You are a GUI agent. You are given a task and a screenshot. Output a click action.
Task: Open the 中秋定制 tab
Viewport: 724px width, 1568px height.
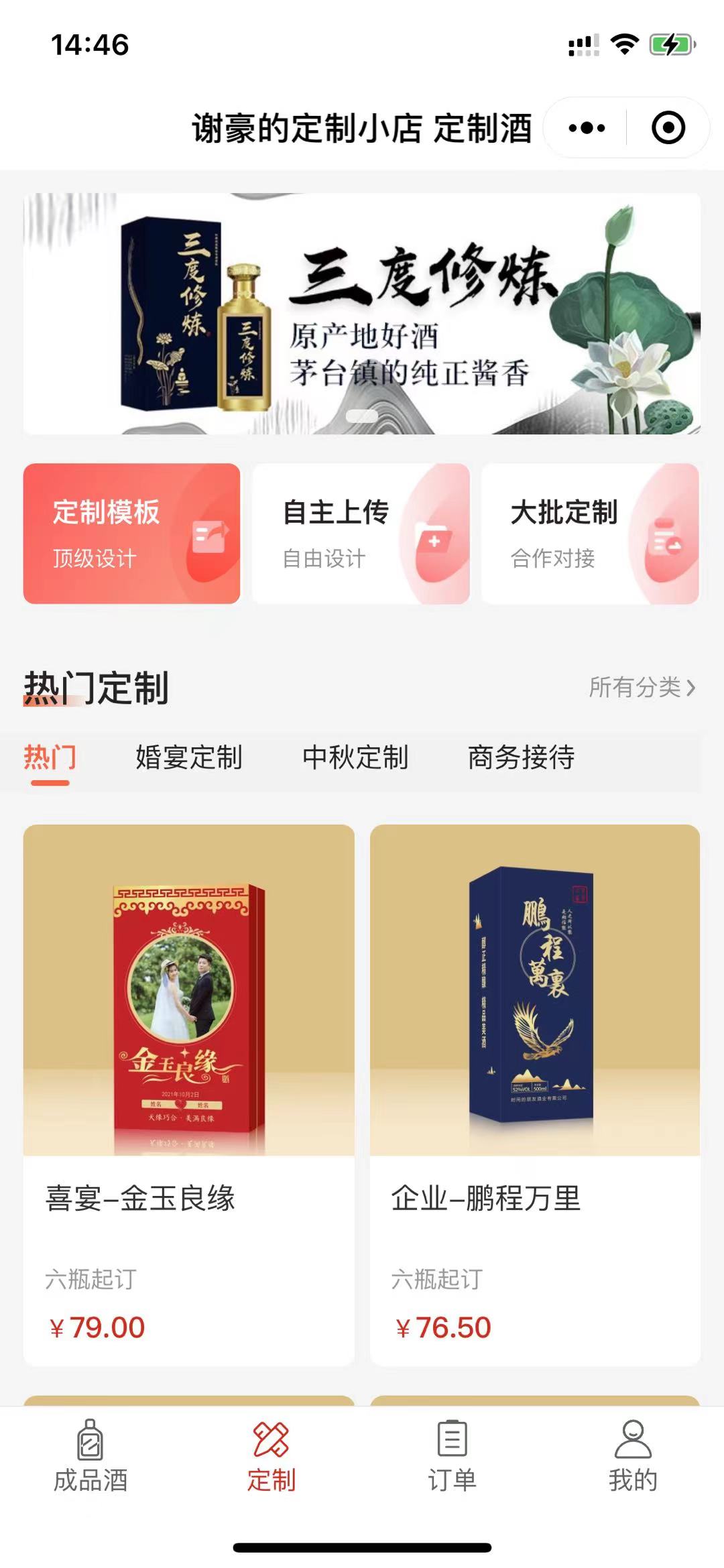[357, 758]
